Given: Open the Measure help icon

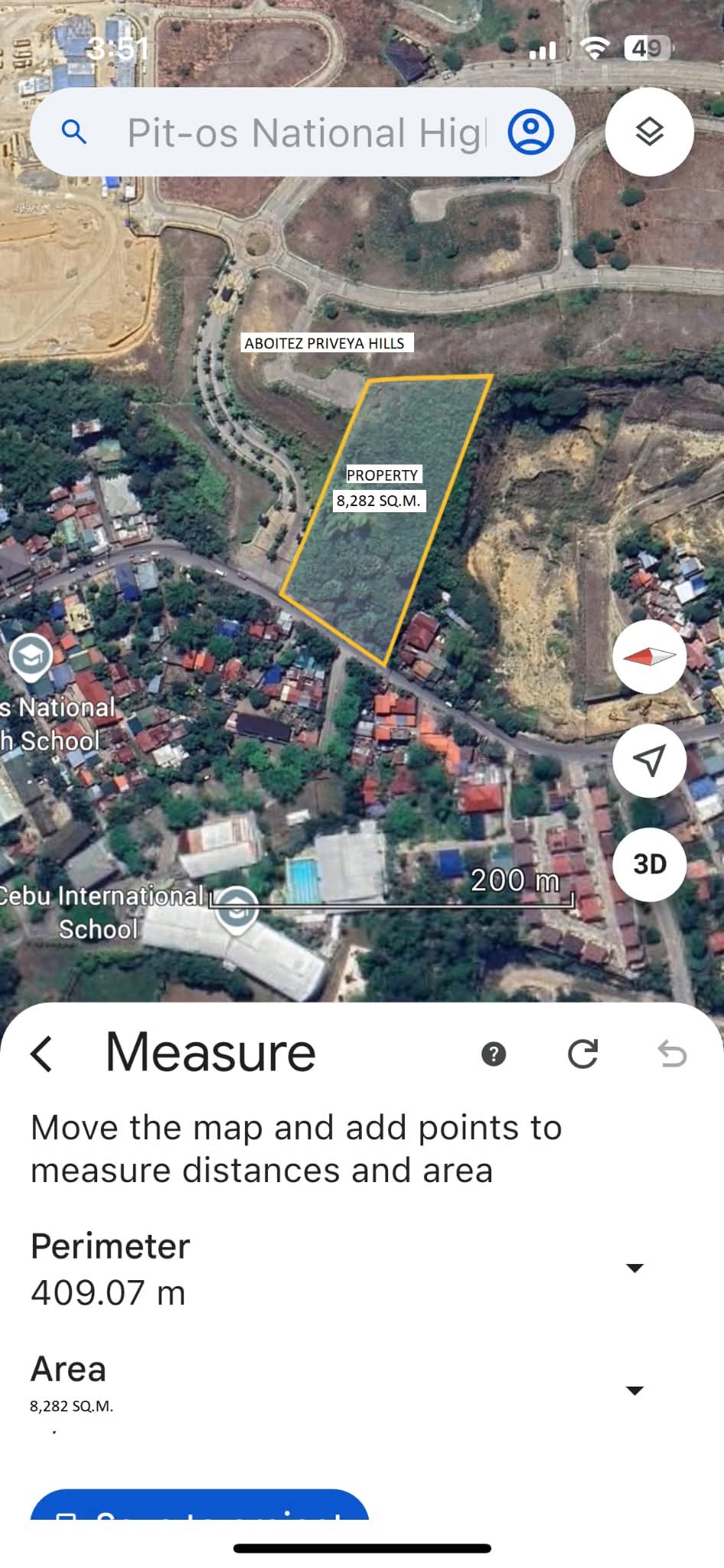Looking at the screenshot, I should click(x=494, y=1054).
